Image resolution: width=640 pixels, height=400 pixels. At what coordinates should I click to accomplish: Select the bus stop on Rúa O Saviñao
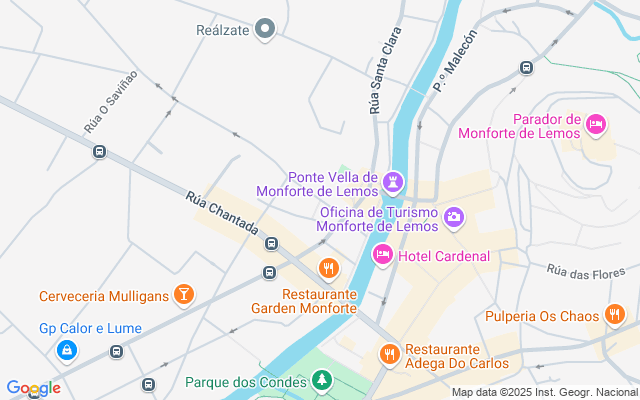pos(99,152)
